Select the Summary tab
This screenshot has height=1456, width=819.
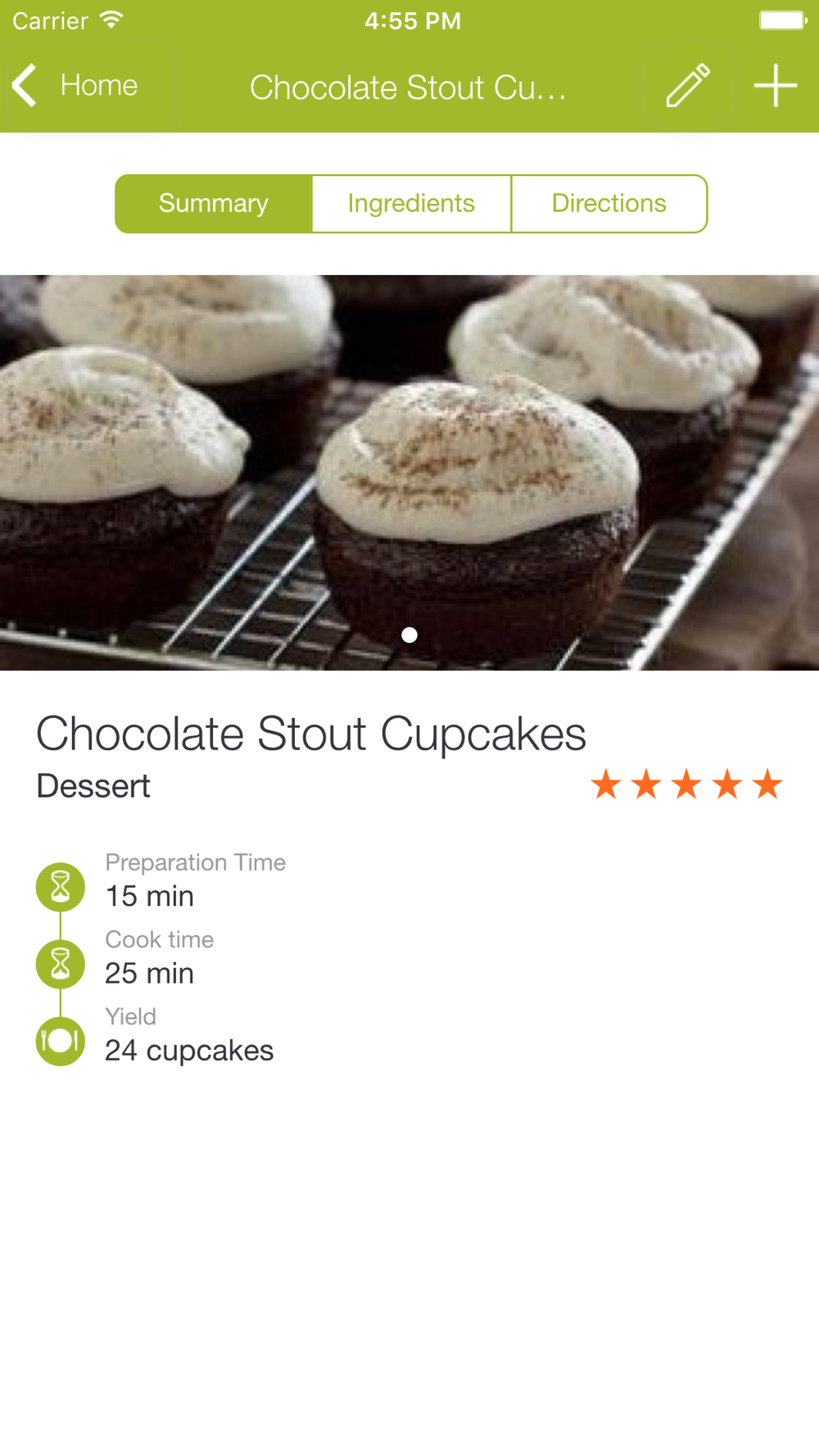pos(214,203)
